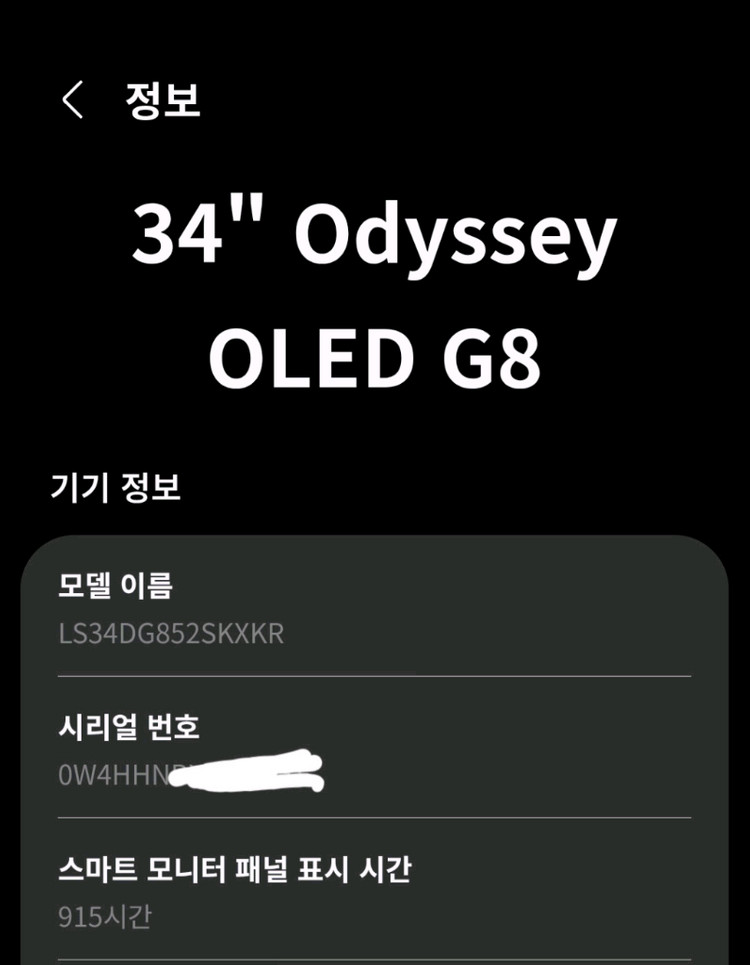Click the model number LS34DG852SKXKR
Screen dimensions: 750x965
pos(170,633)
